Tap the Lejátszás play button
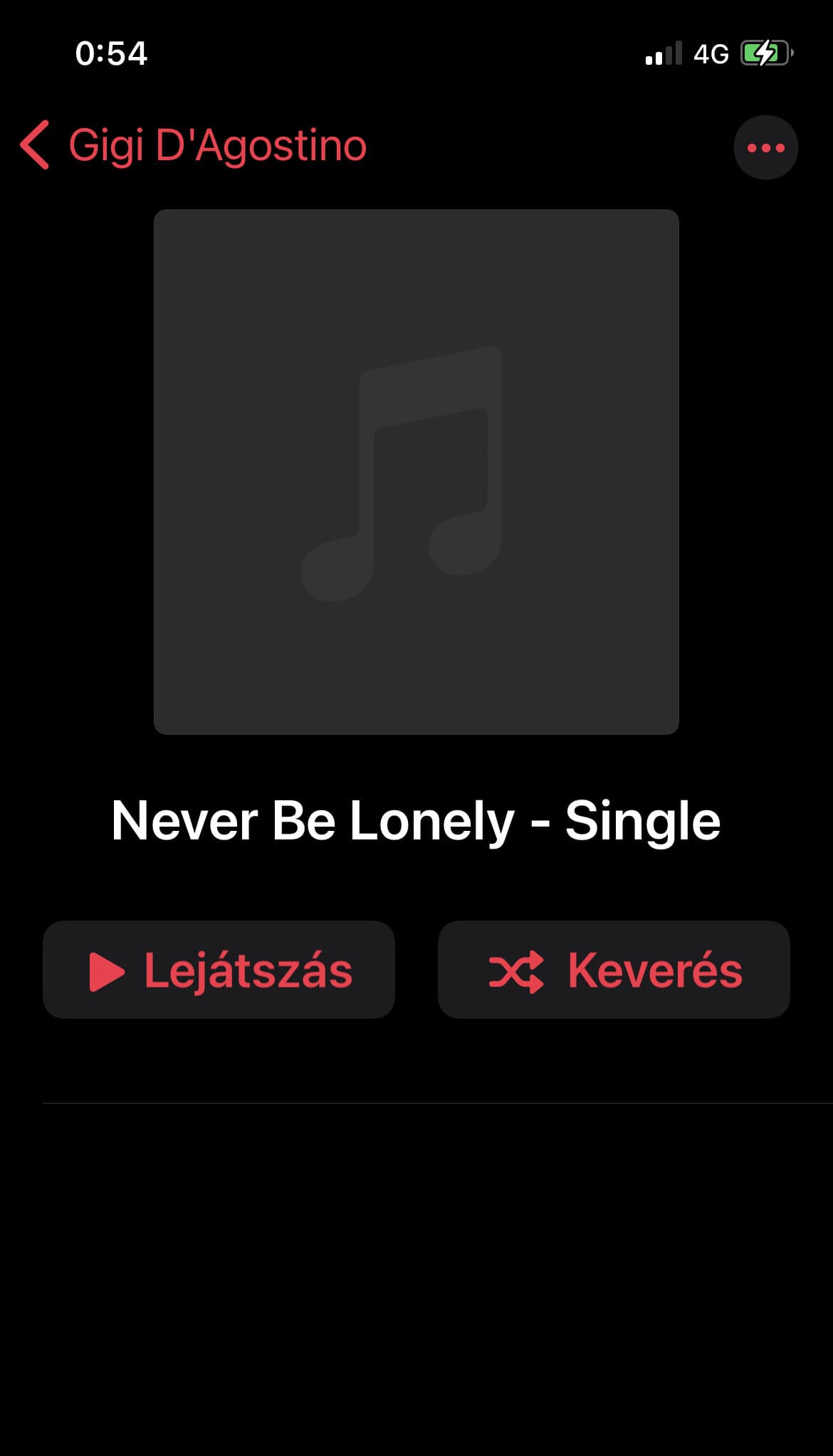The image size is (833, 1456). point(219,970)
